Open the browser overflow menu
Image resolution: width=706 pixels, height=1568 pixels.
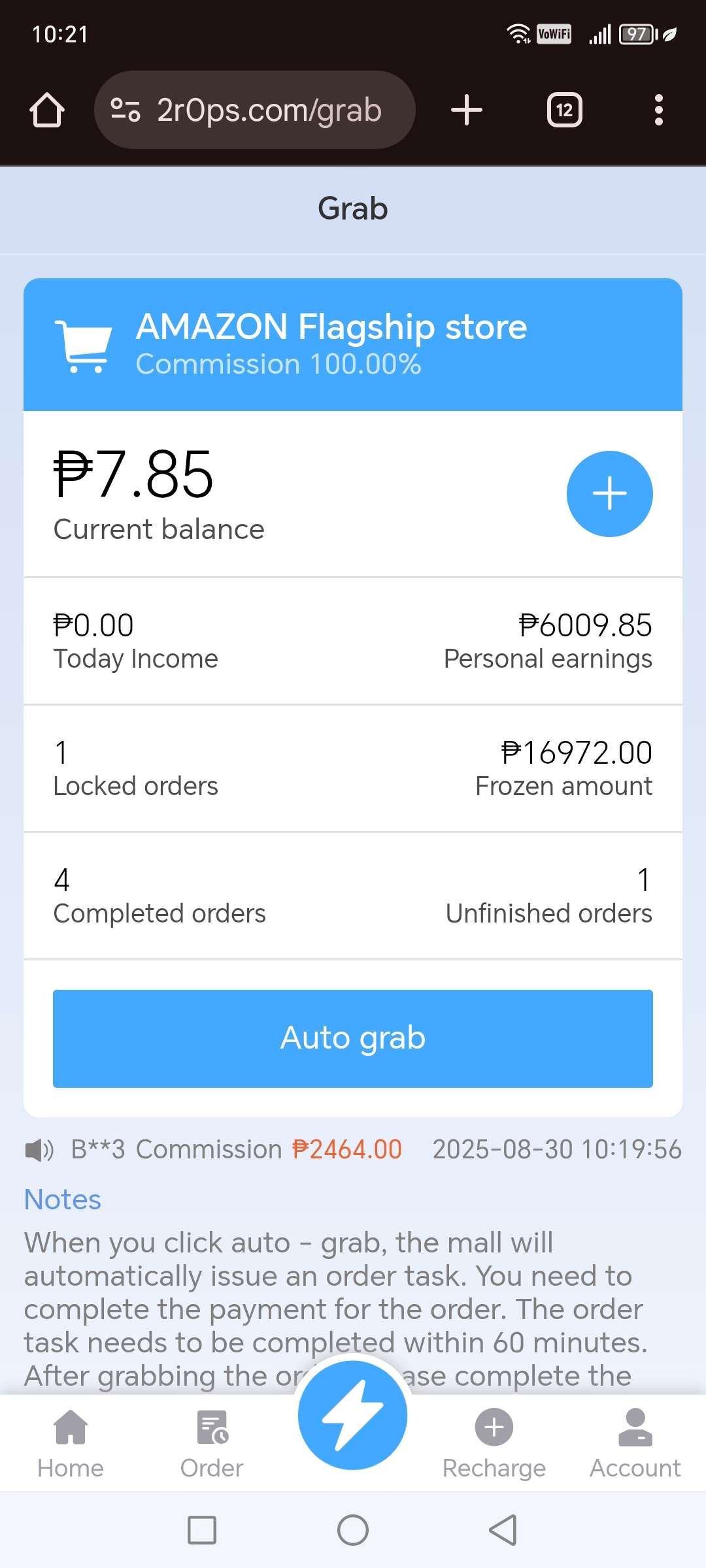[658, 110]
